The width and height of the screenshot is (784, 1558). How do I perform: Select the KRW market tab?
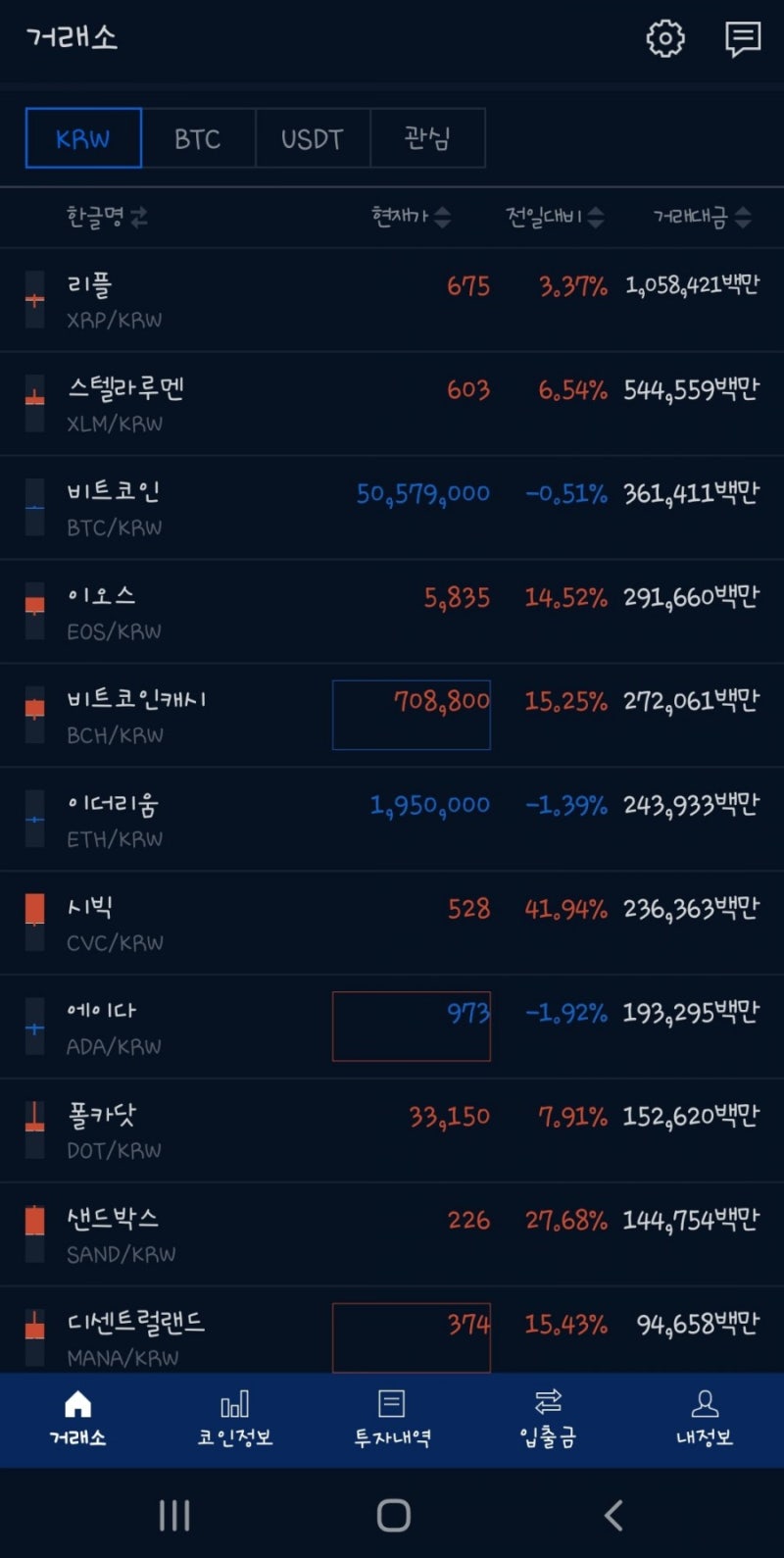82,138
